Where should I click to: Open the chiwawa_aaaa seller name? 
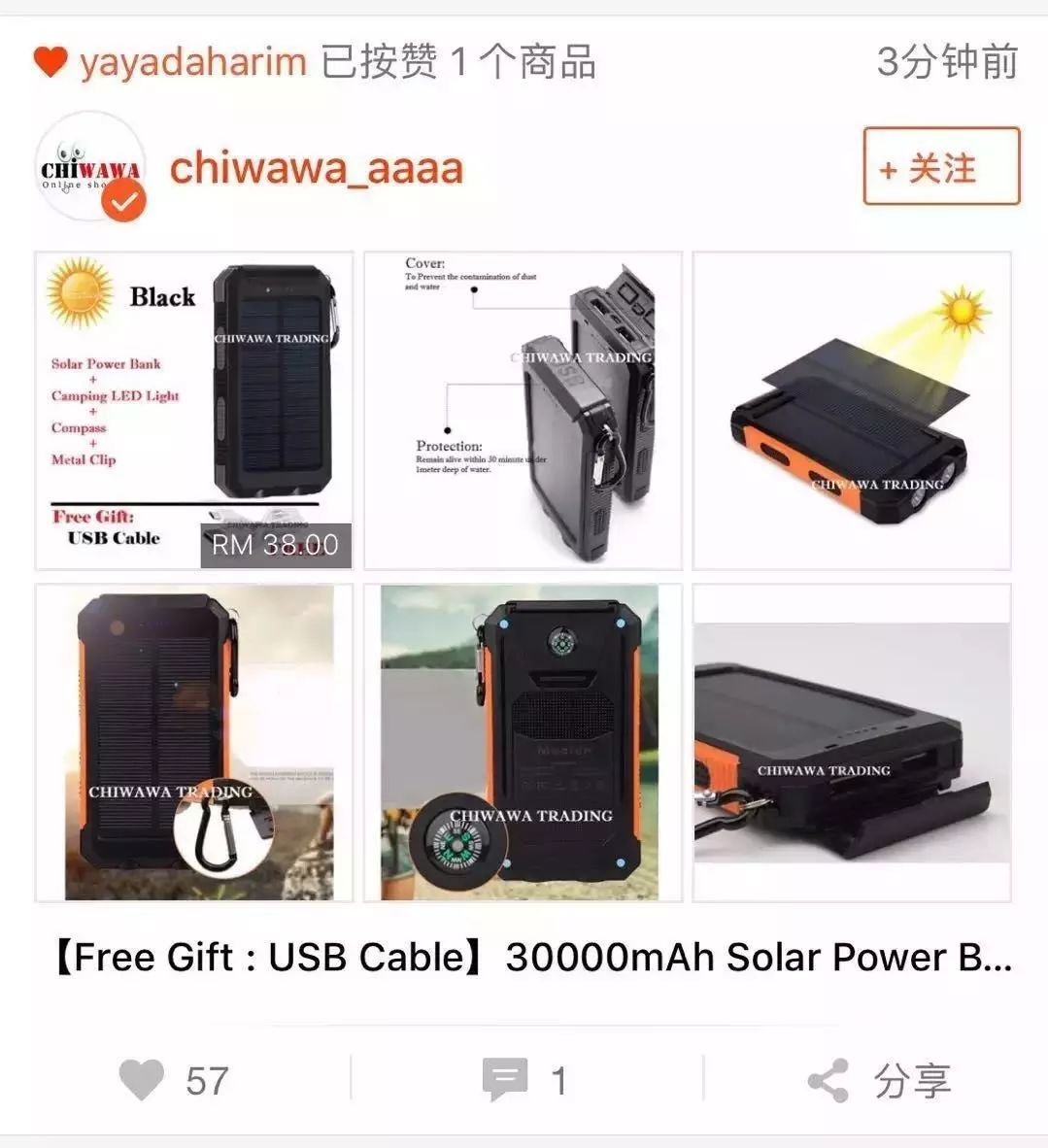316,168
